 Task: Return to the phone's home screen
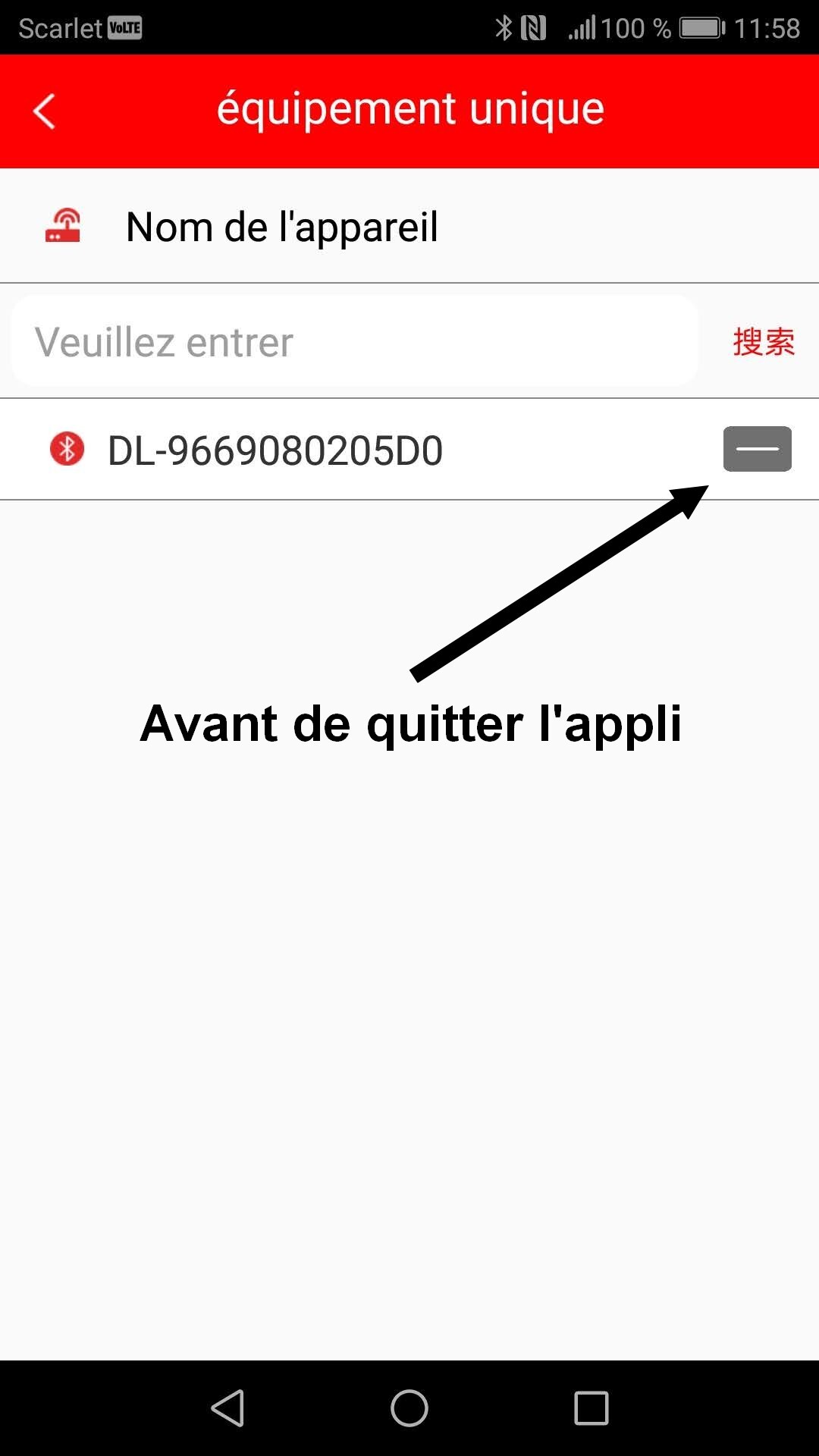click(x=409, y=1408)
